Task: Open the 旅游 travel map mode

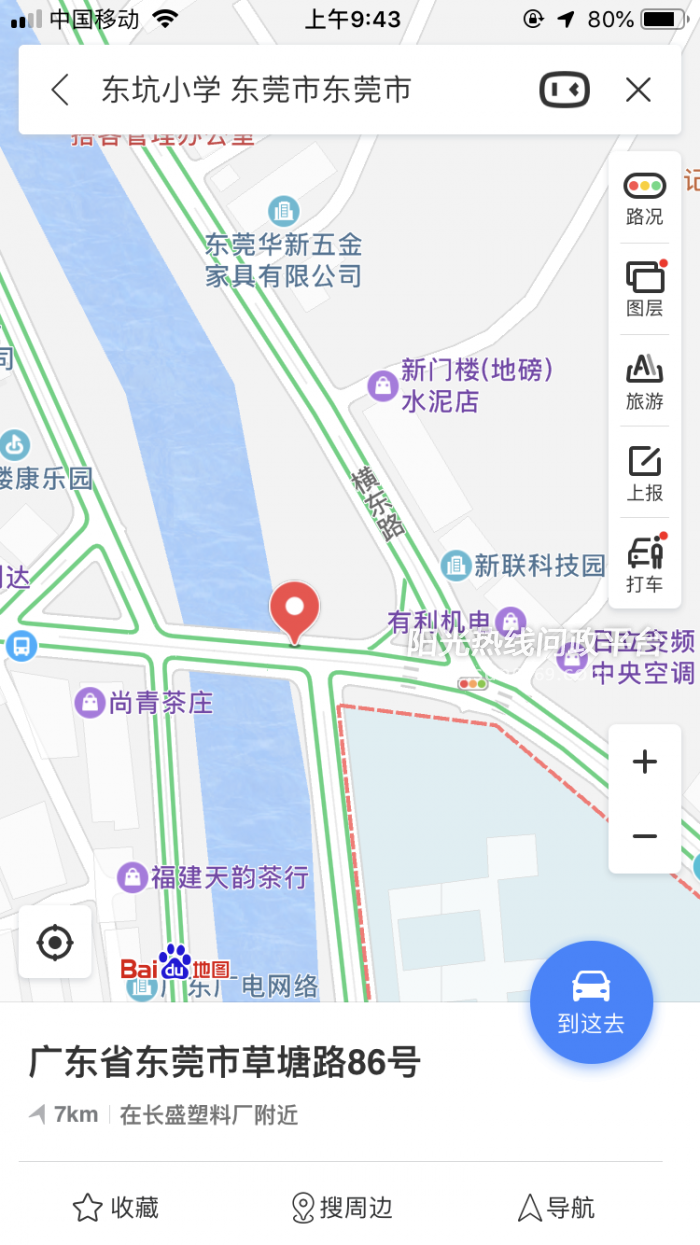Action: click(x=644, y=382)
